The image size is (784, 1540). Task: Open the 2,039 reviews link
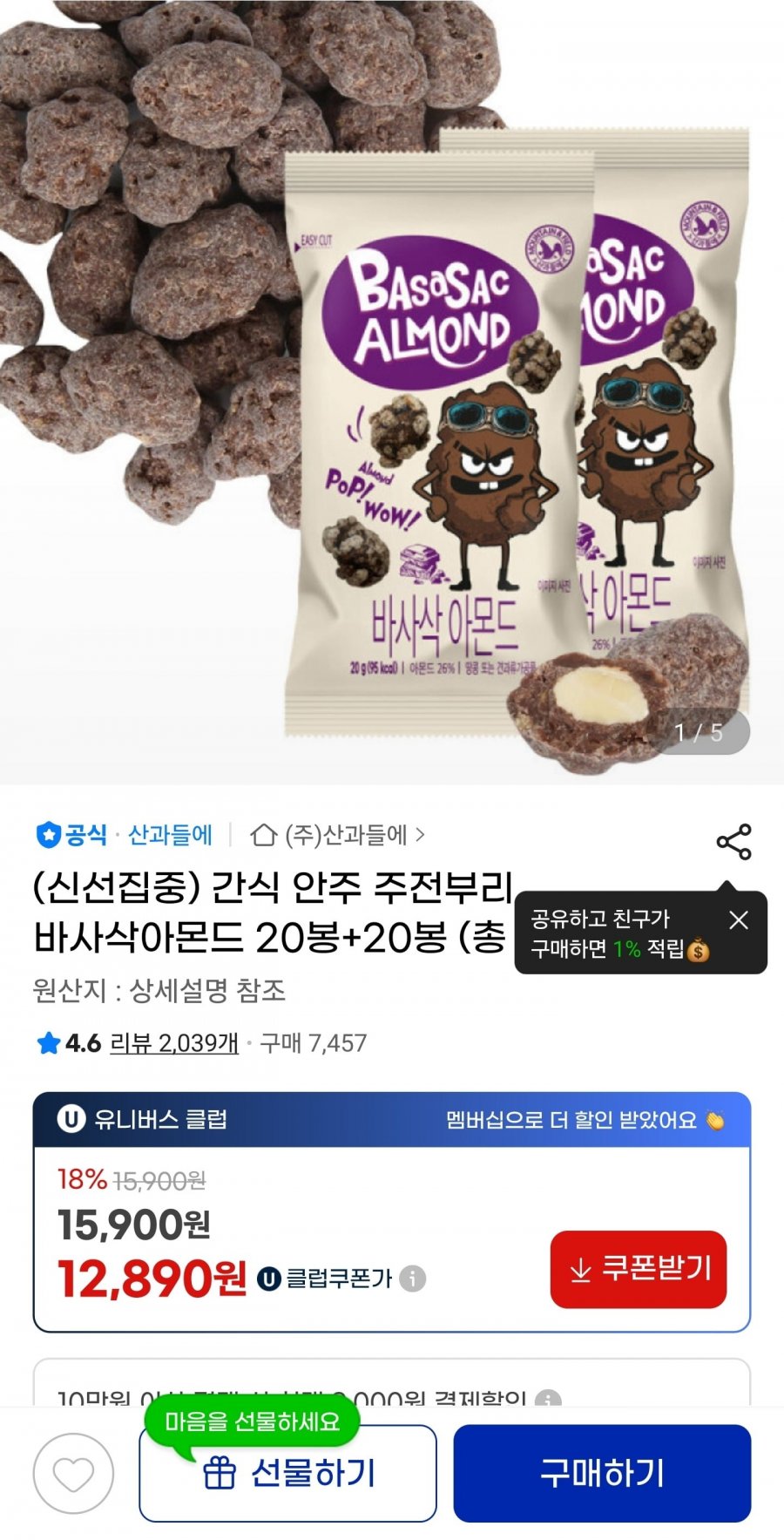coord(173,1042)
